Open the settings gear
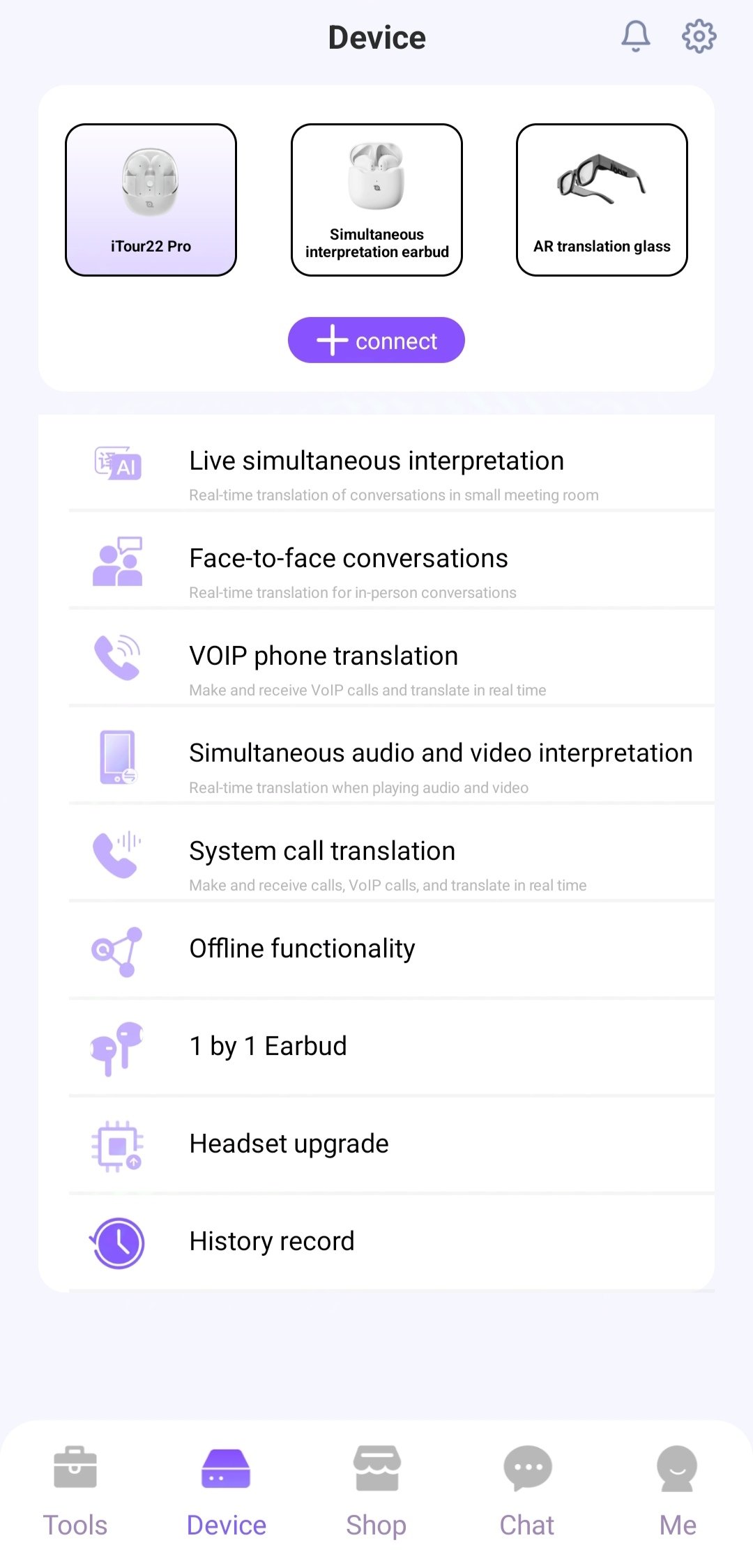 [699, 36]
